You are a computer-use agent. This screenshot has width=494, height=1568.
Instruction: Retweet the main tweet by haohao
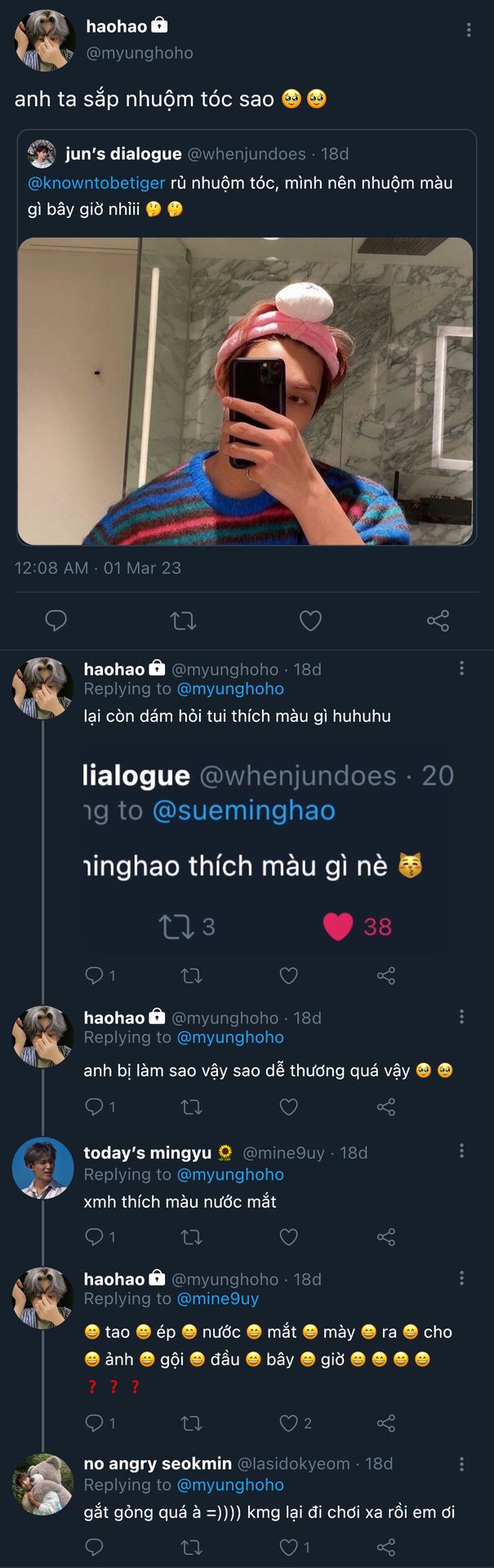pos(183,621)
